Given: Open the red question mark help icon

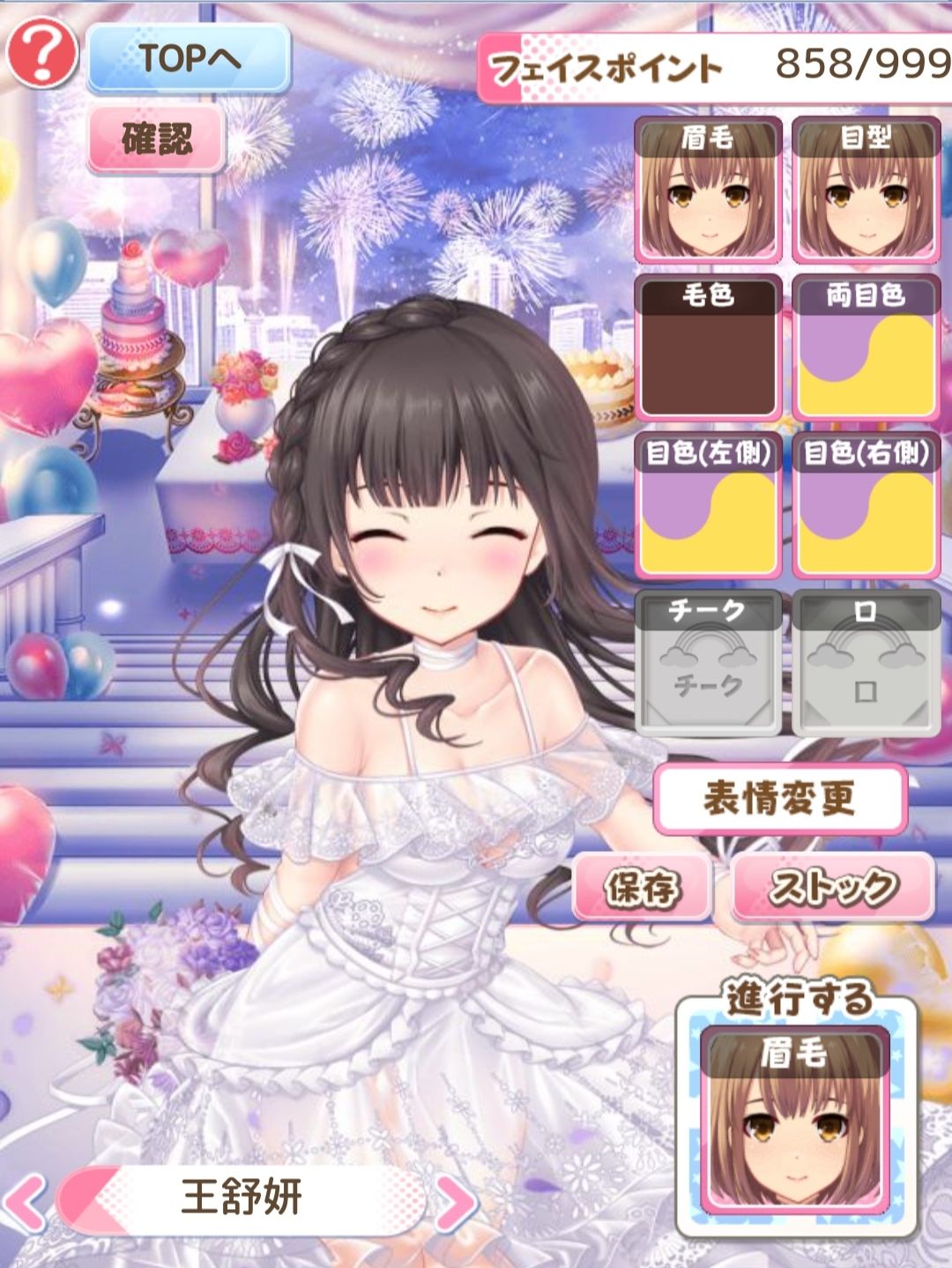Looking at the screenshot, I should tap(39, 51).
